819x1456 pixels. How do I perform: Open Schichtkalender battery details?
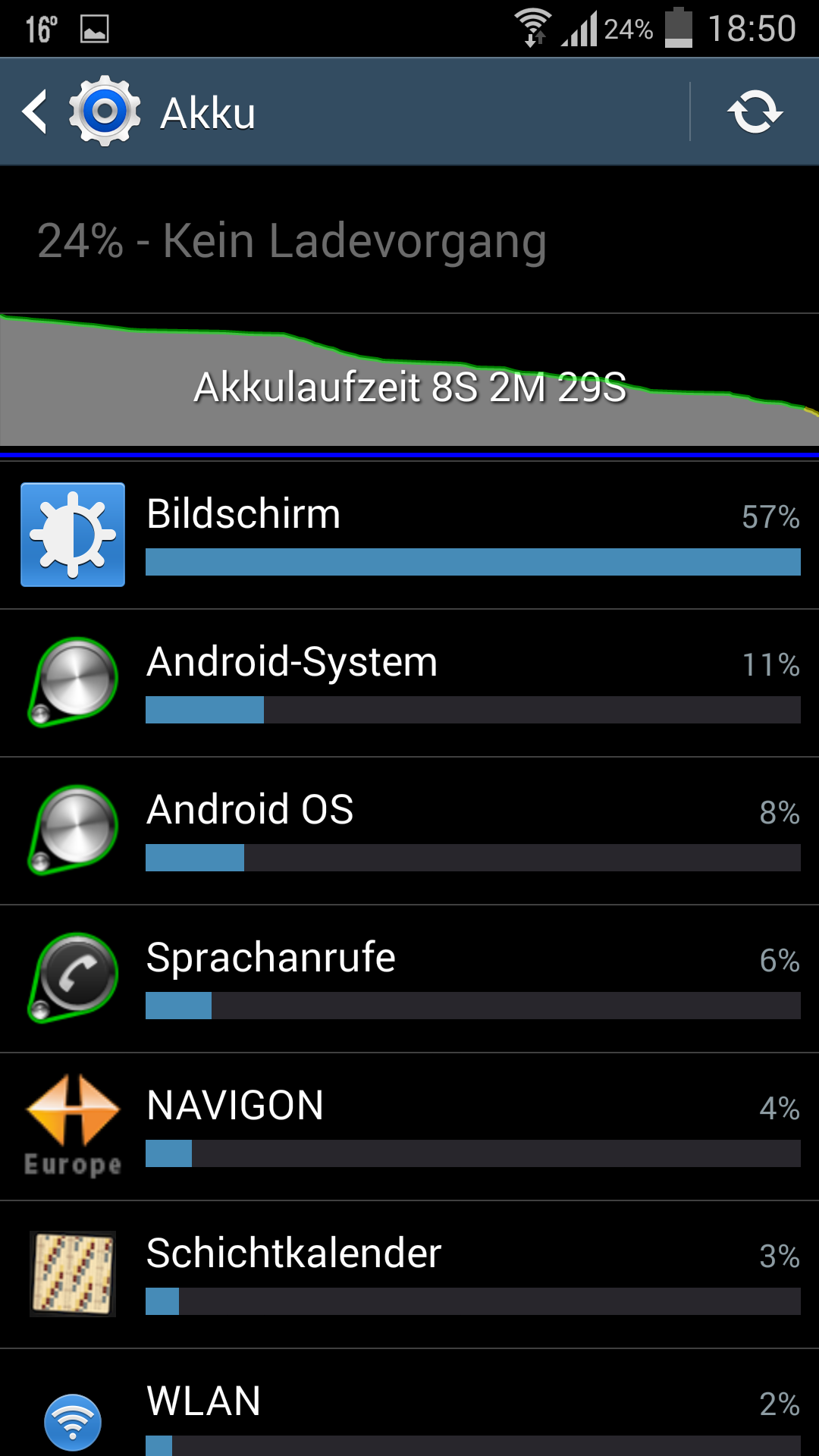(x=409, y=1274)
